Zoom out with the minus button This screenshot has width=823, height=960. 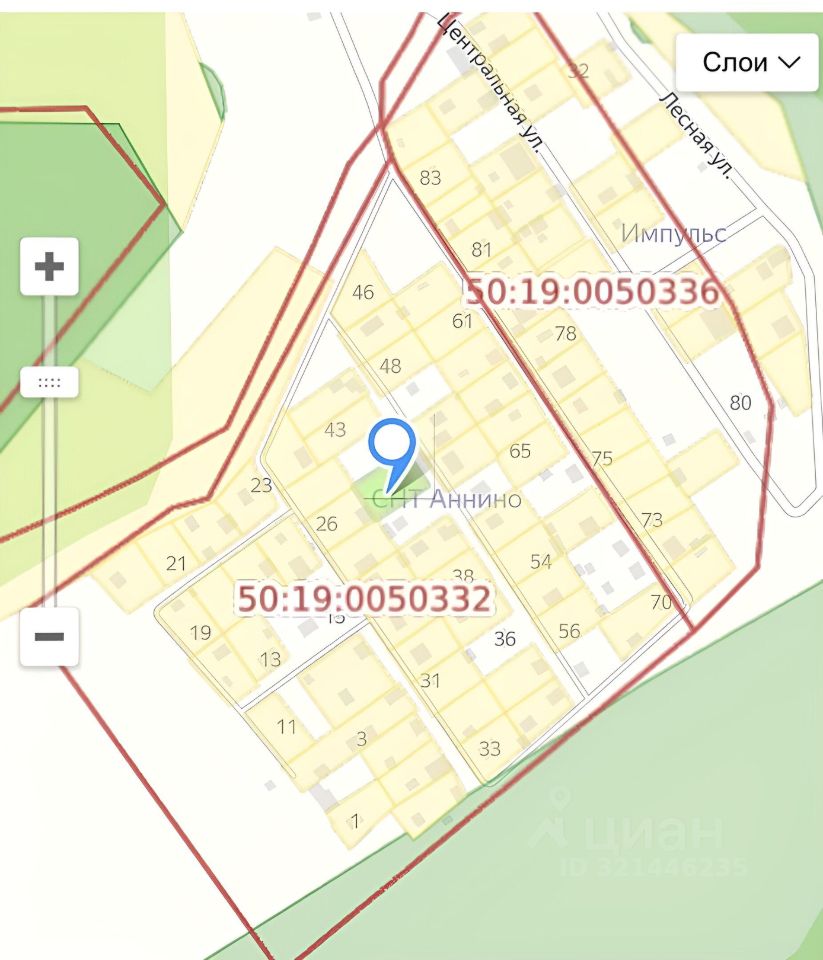click(x=49, y=636)
